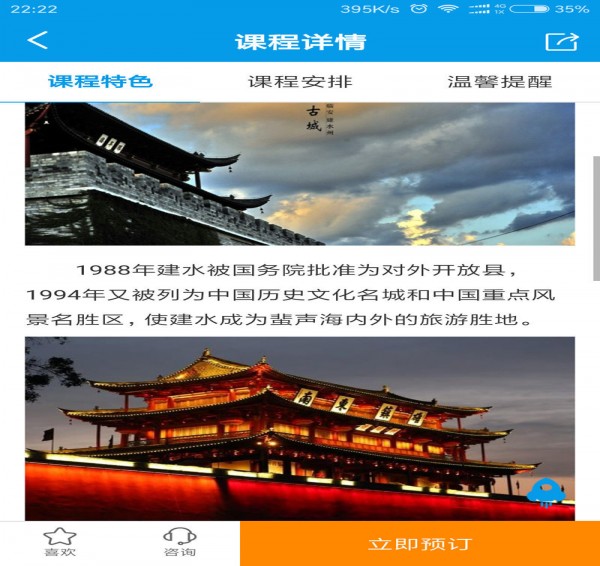Viewport: 600px width, 566px height.
Task: Open 咨询 customer service
Action: coord(180,543)
